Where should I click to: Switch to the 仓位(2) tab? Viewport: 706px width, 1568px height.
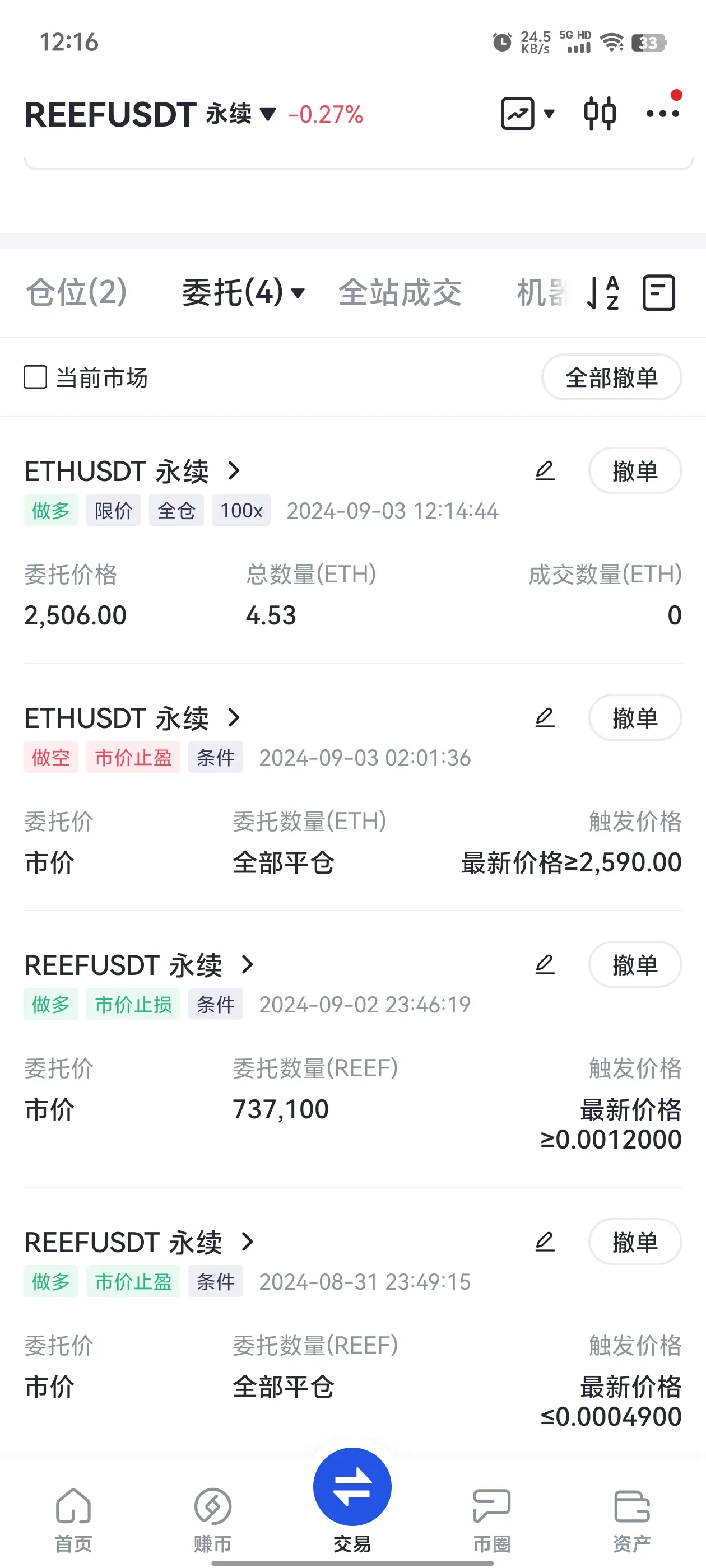77,292
